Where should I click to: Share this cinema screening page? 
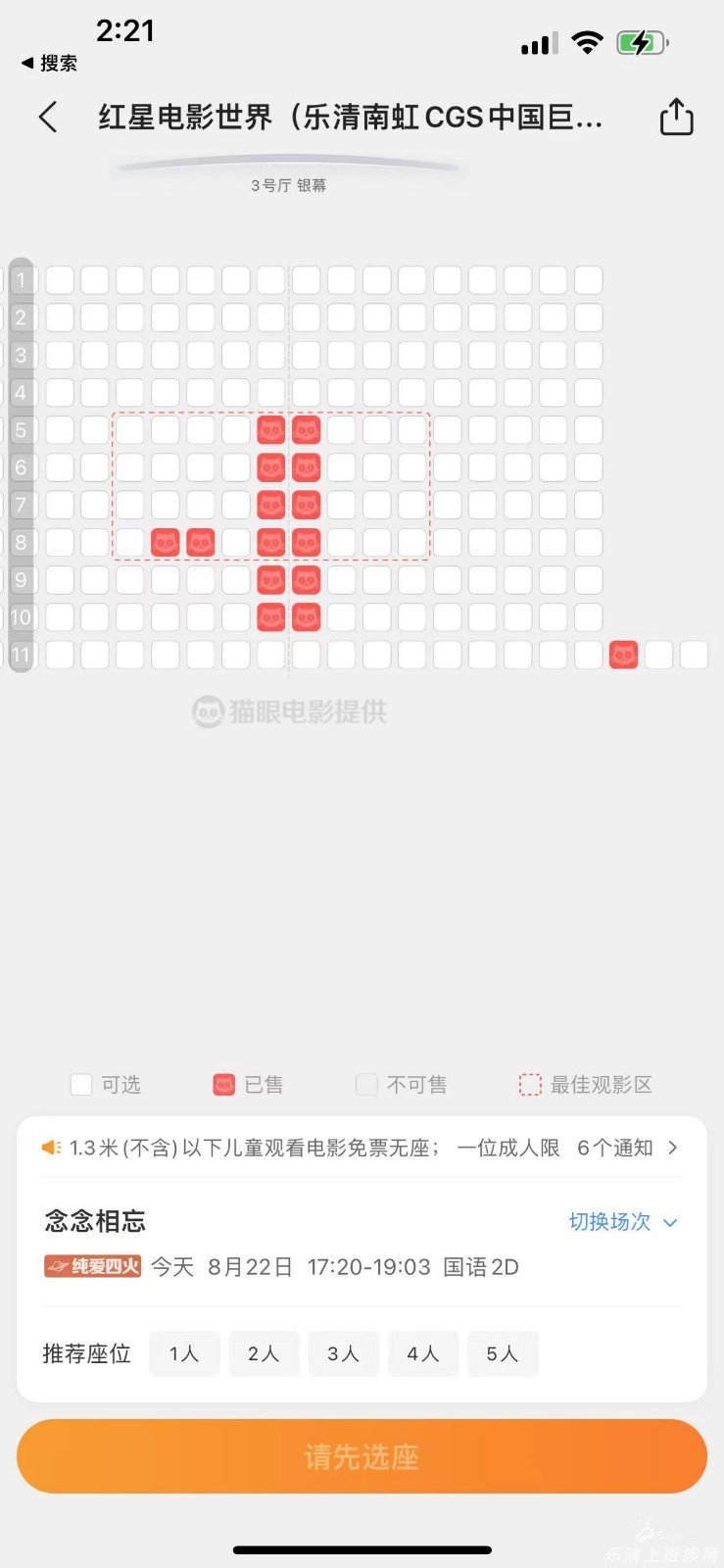(x=676, y=117)
